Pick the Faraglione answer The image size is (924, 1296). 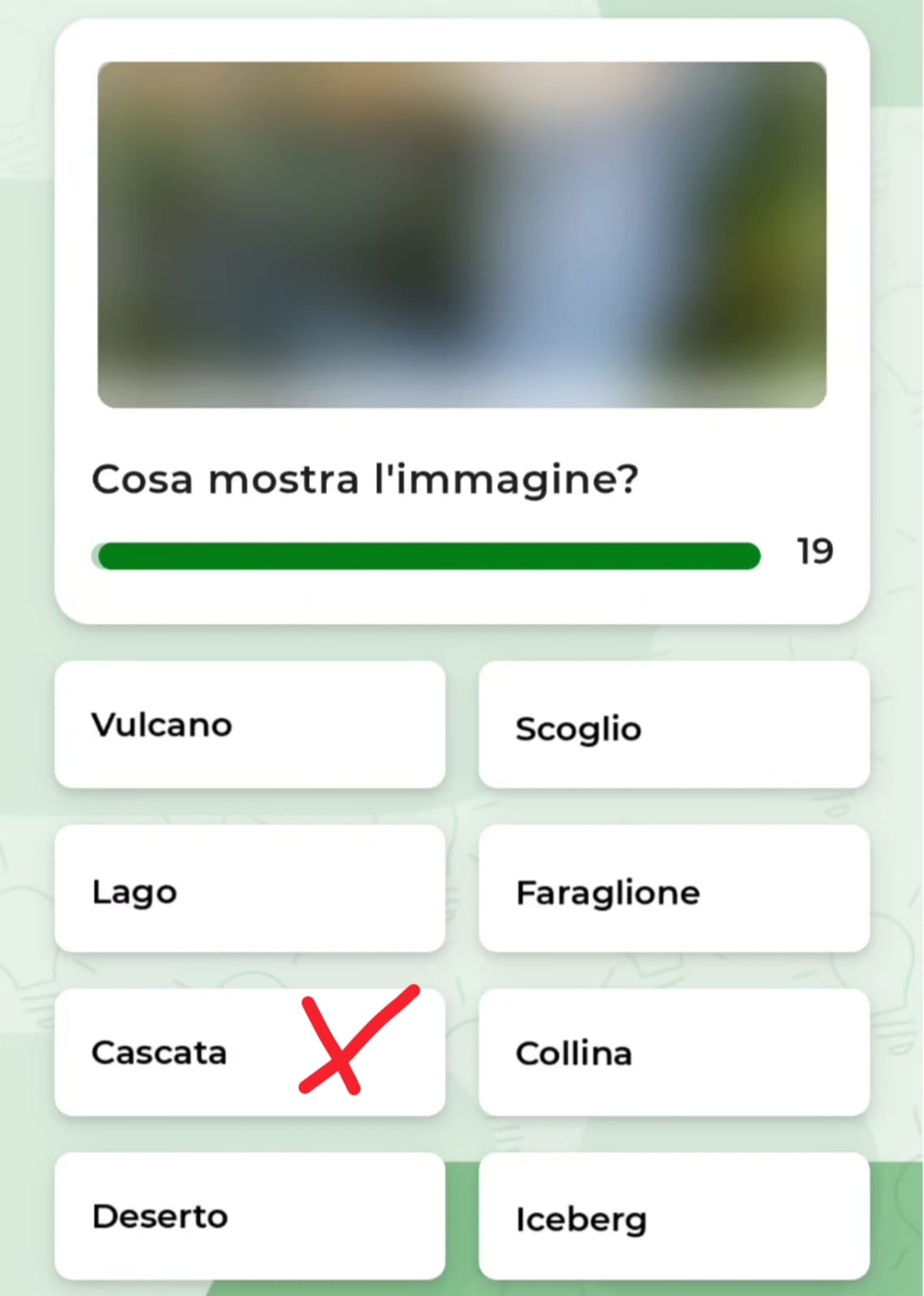pyautogui.click(x=674, y=890)
